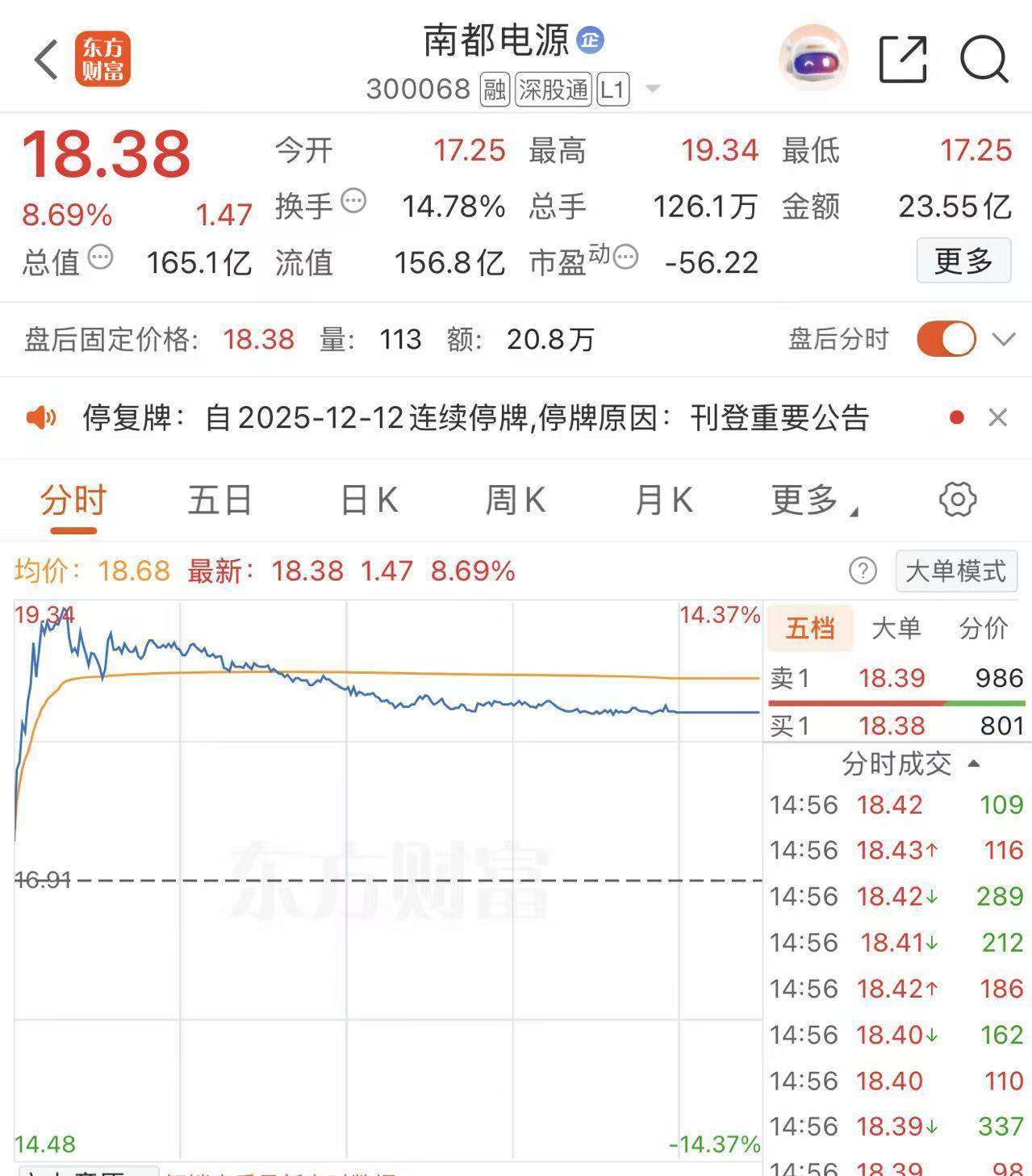Screen dimensions: 1032x1176
Task: Tap the 更多 button for more quote data
Action: pos(963,261)
